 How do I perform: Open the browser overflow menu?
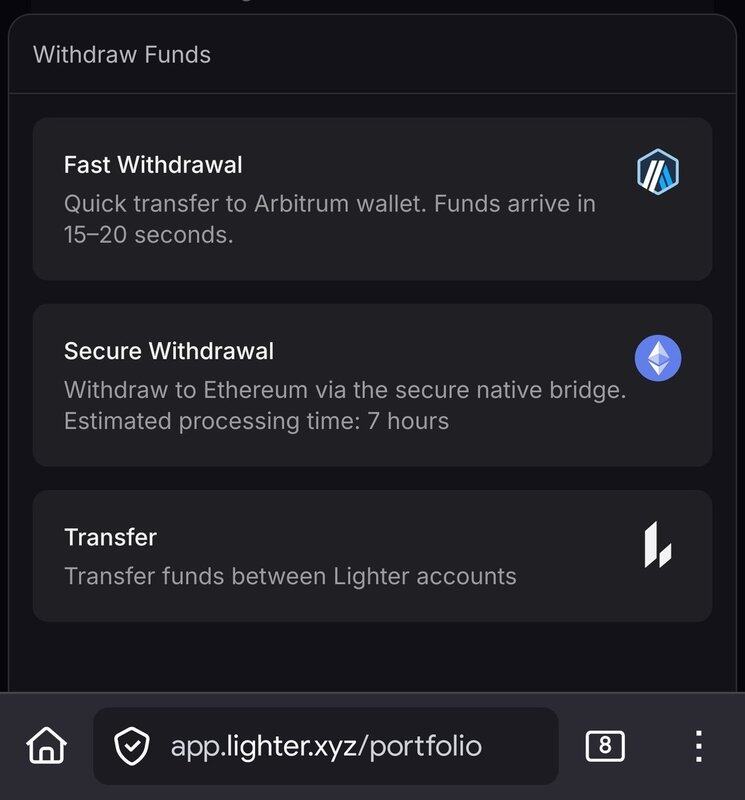click(699, 746)
